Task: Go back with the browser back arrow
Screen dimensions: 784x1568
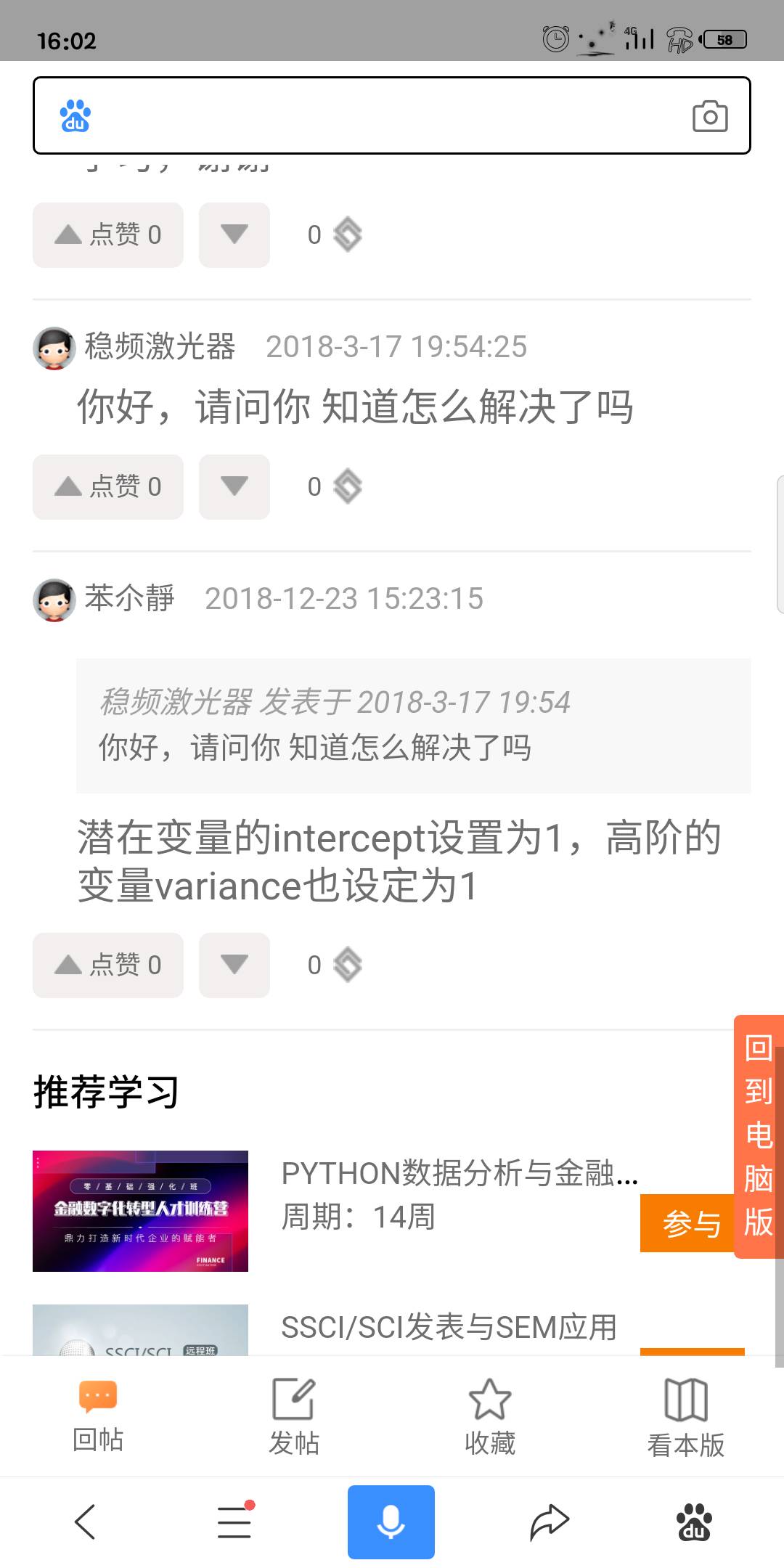Action: pos(85,1522)
